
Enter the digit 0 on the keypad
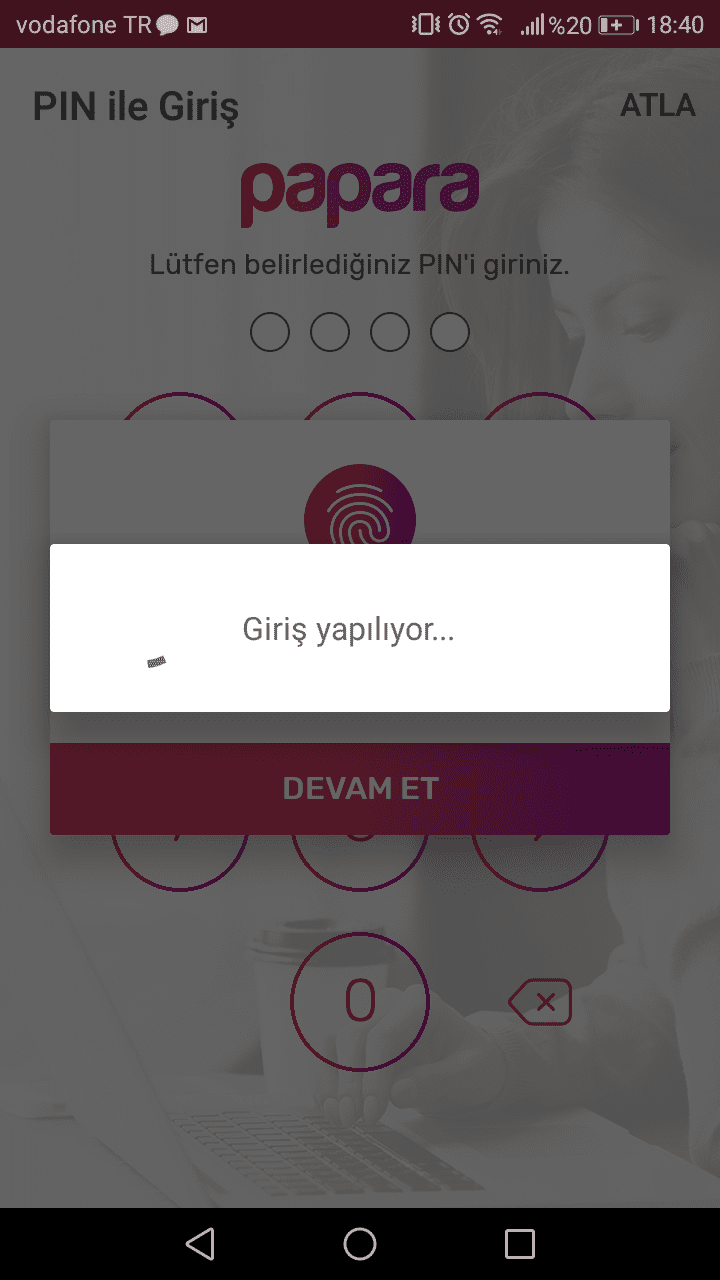(360, 1001)
